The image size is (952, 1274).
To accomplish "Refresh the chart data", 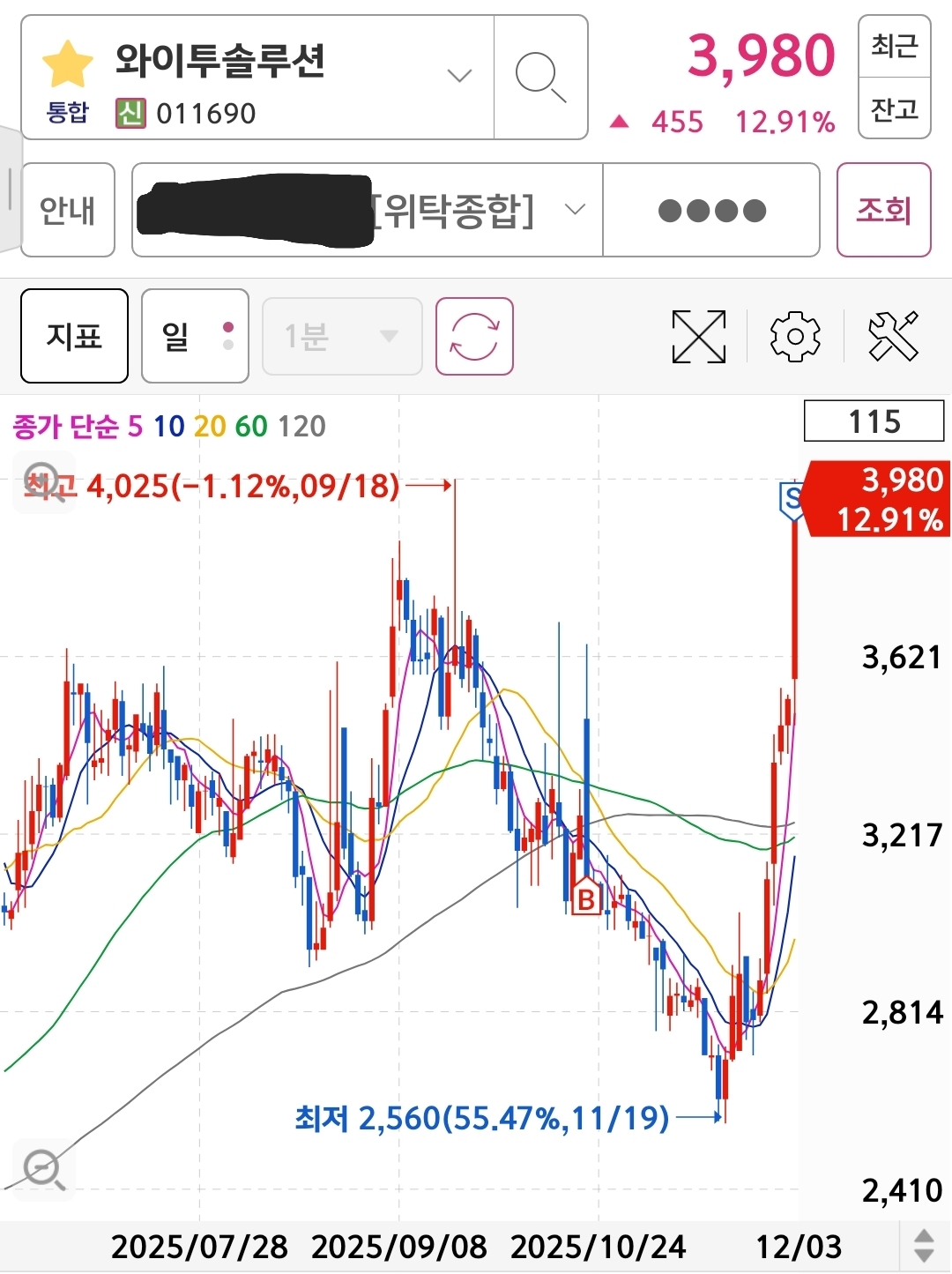I will coord(474,337).
